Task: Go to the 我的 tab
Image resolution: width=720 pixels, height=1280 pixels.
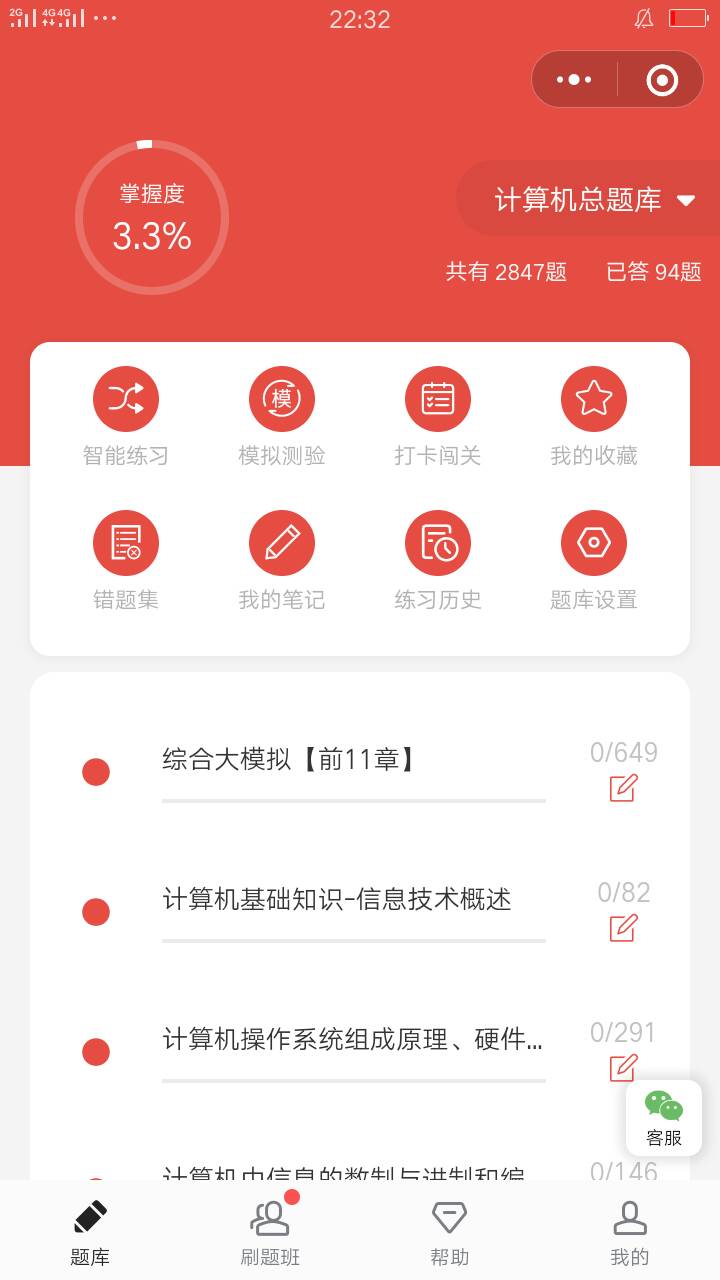Action: click(x=630, y=1232)
